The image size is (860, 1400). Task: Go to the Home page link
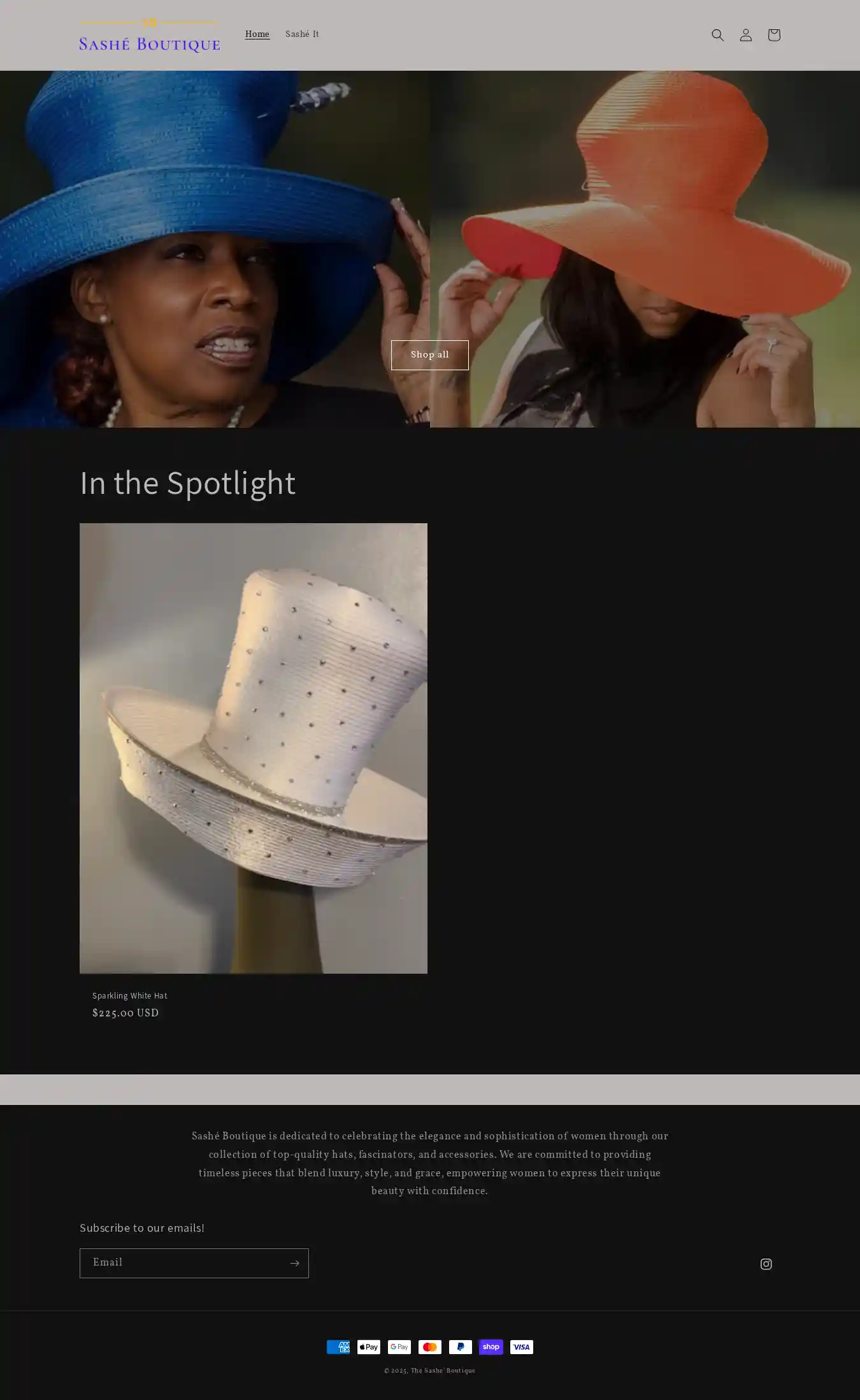tap(257, 34)
